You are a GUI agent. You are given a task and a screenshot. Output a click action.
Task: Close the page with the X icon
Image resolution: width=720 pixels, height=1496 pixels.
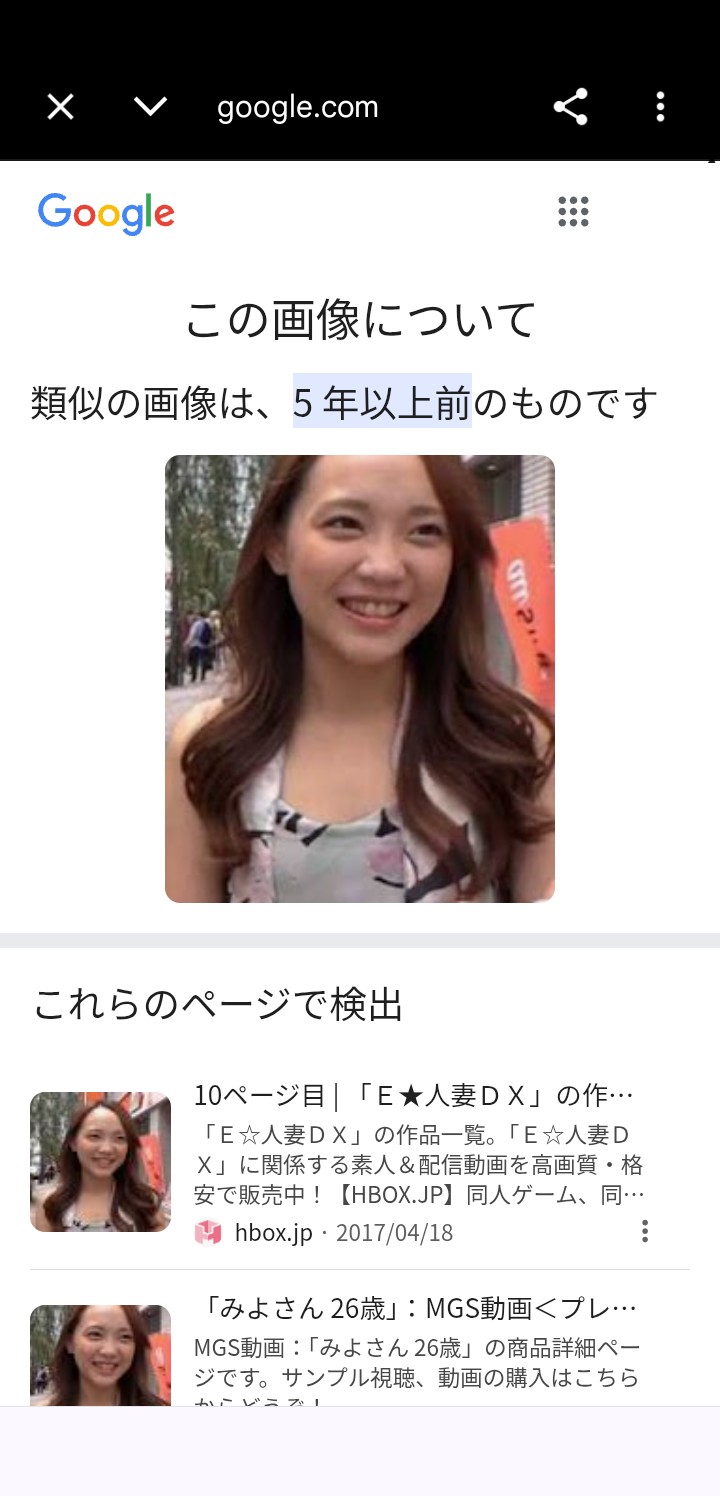pos(60,107)
